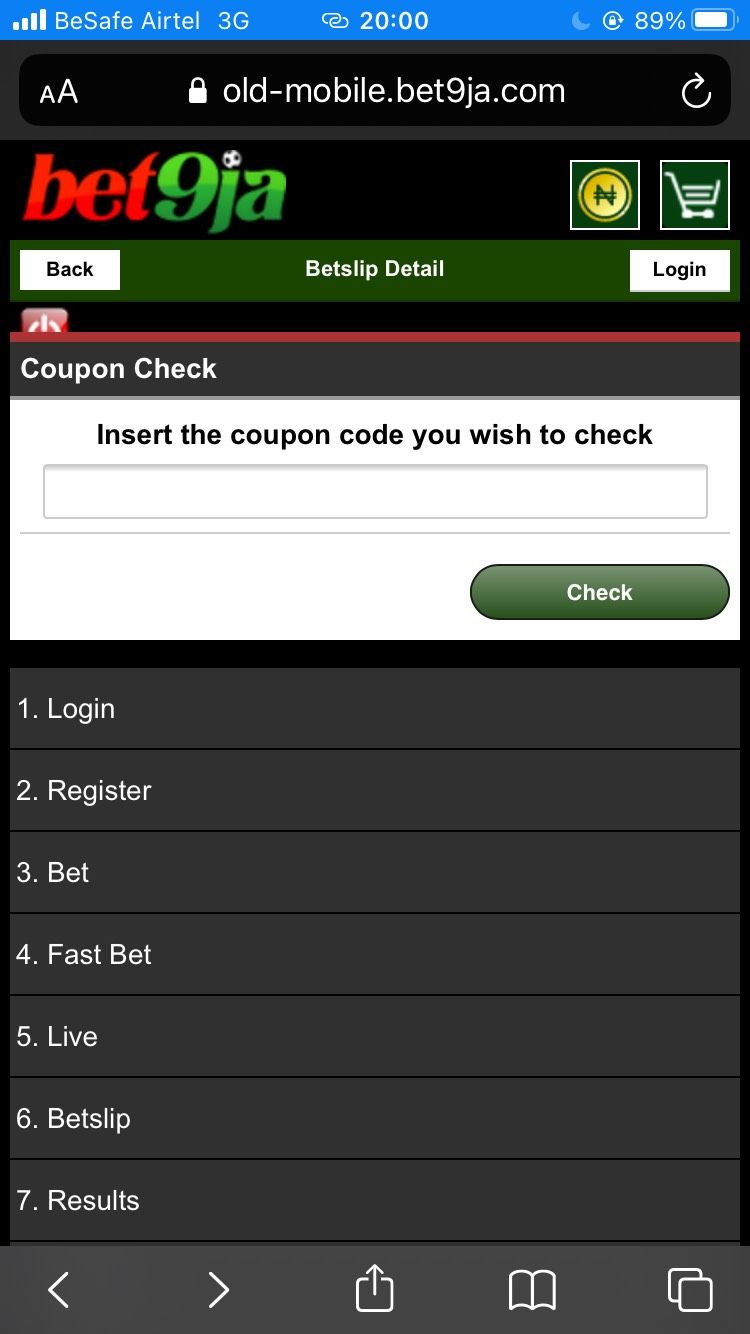750x1334 pixels.
Task: Show open Safari tabs
Action: point(690,1290)
